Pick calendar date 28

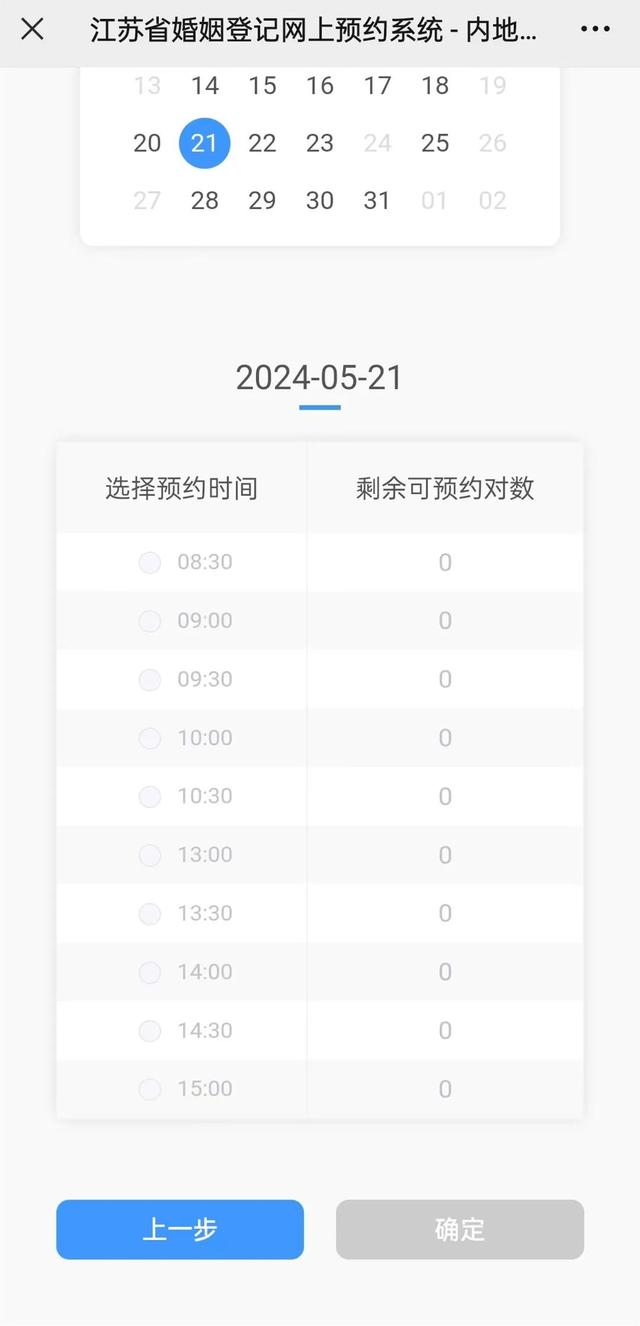[205, 201]
